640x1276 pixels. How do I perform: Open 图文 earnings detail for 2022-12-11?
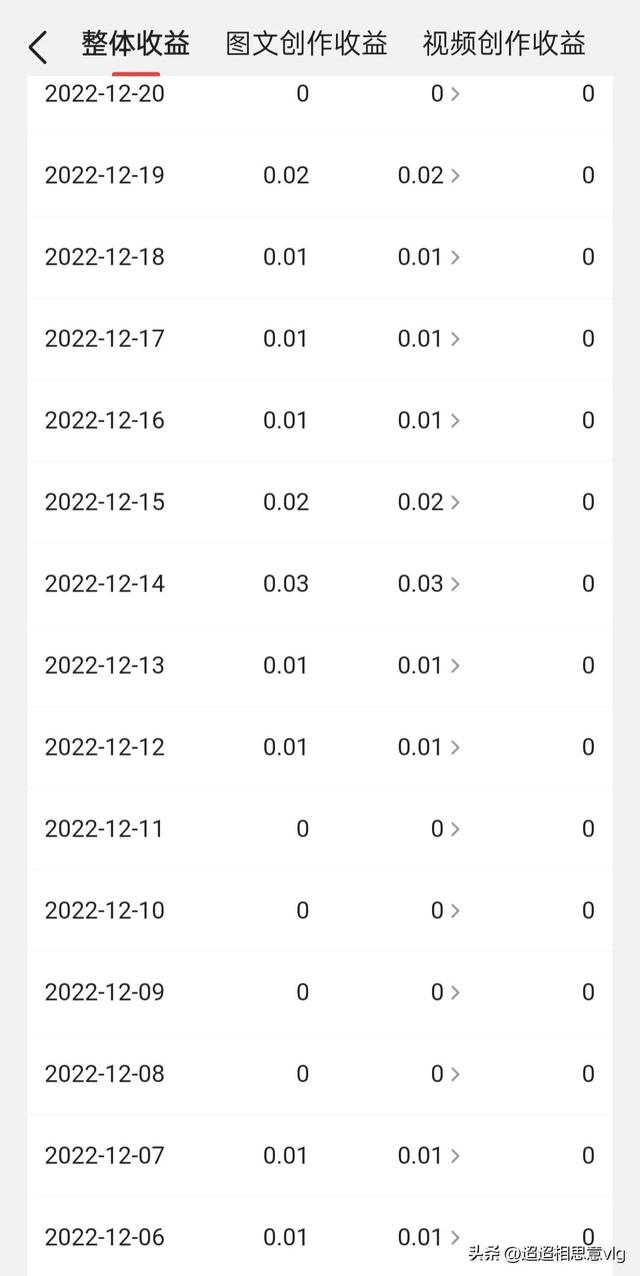(445, 829)
